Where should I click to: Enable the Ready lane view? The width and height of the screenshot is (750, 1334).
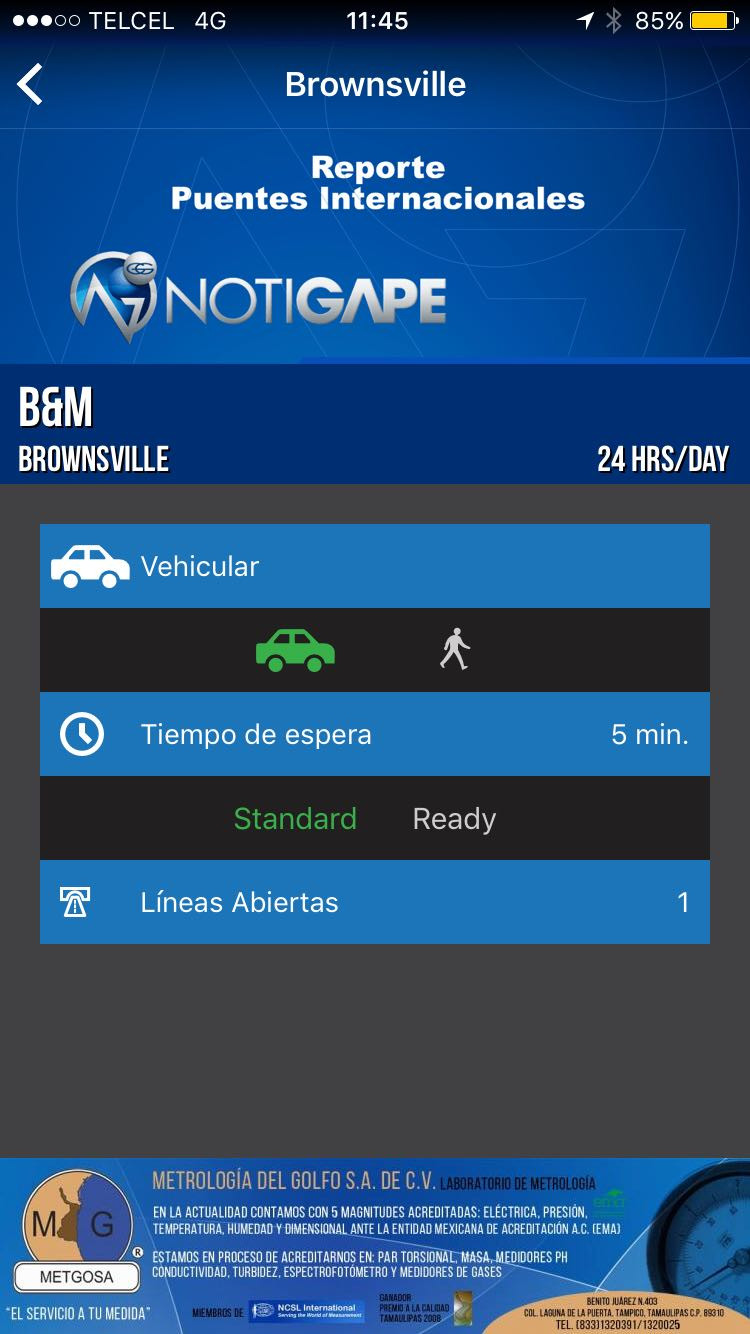pyautogui.click(x=453, y=818)
